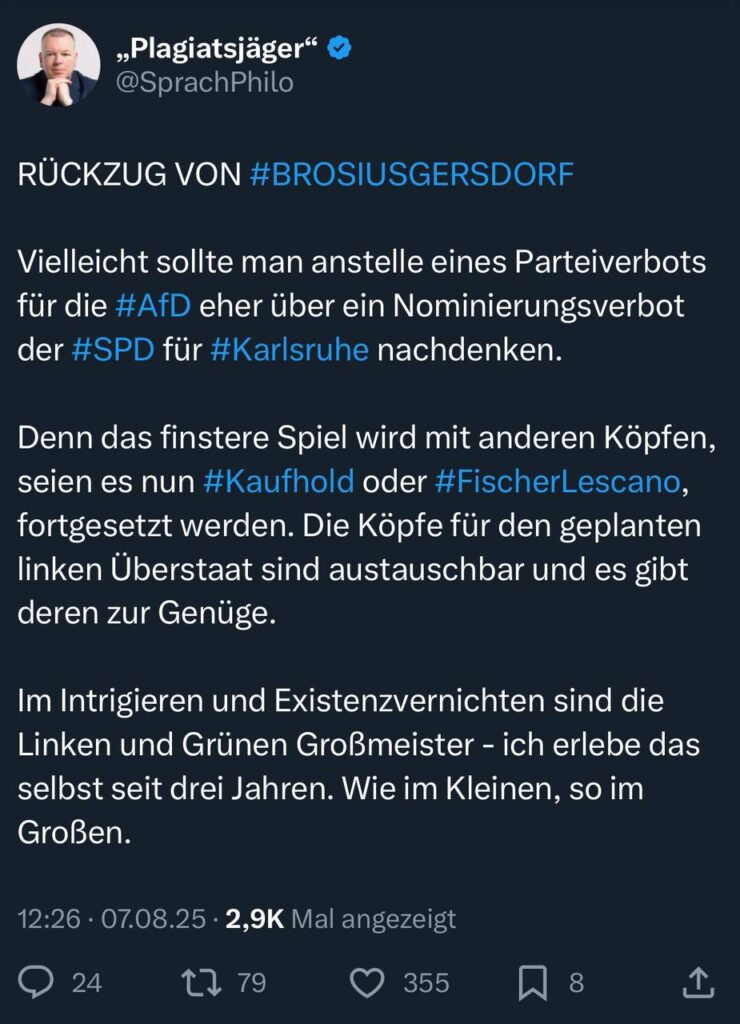Open the Plagiatsjäger profile picture
Viewport: 740px width, 1024px height.
[58, 65]
